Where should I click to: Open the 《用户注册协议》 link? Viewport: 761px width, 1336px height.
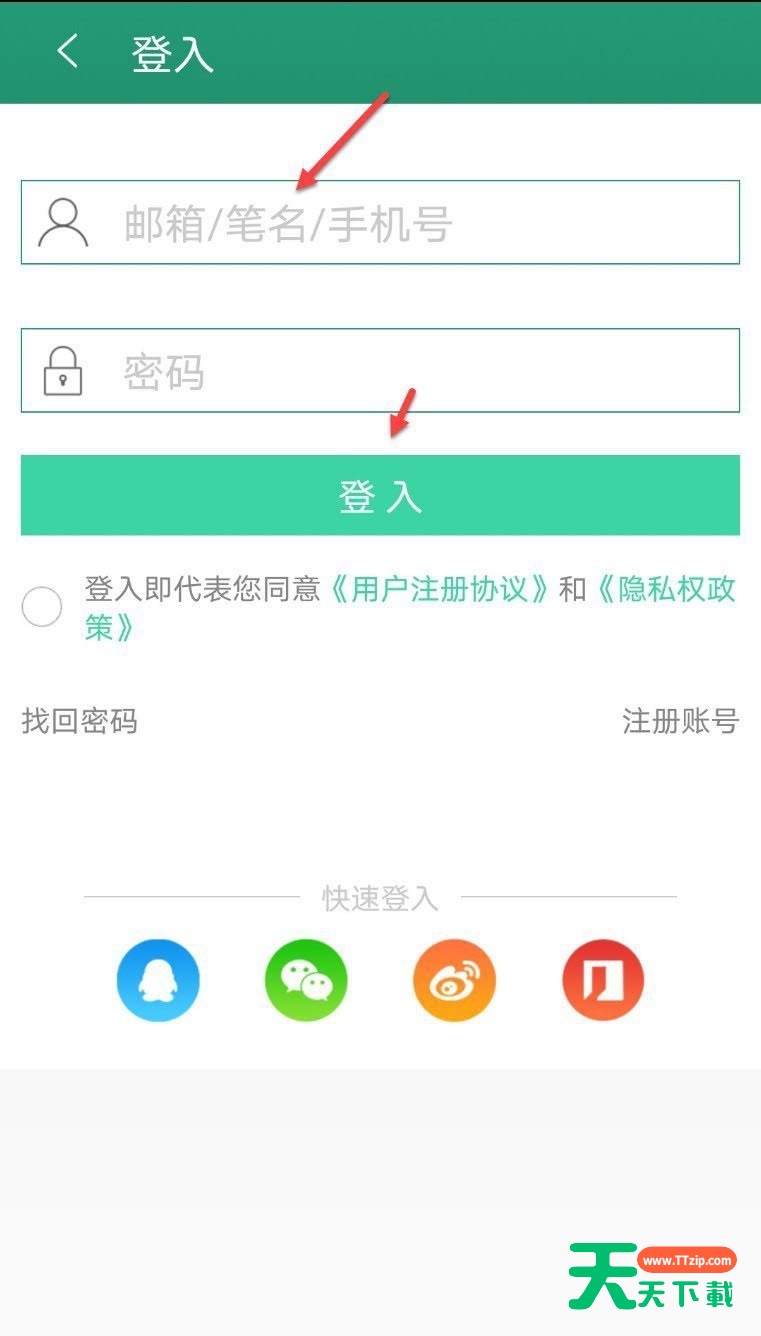point(440,589)
